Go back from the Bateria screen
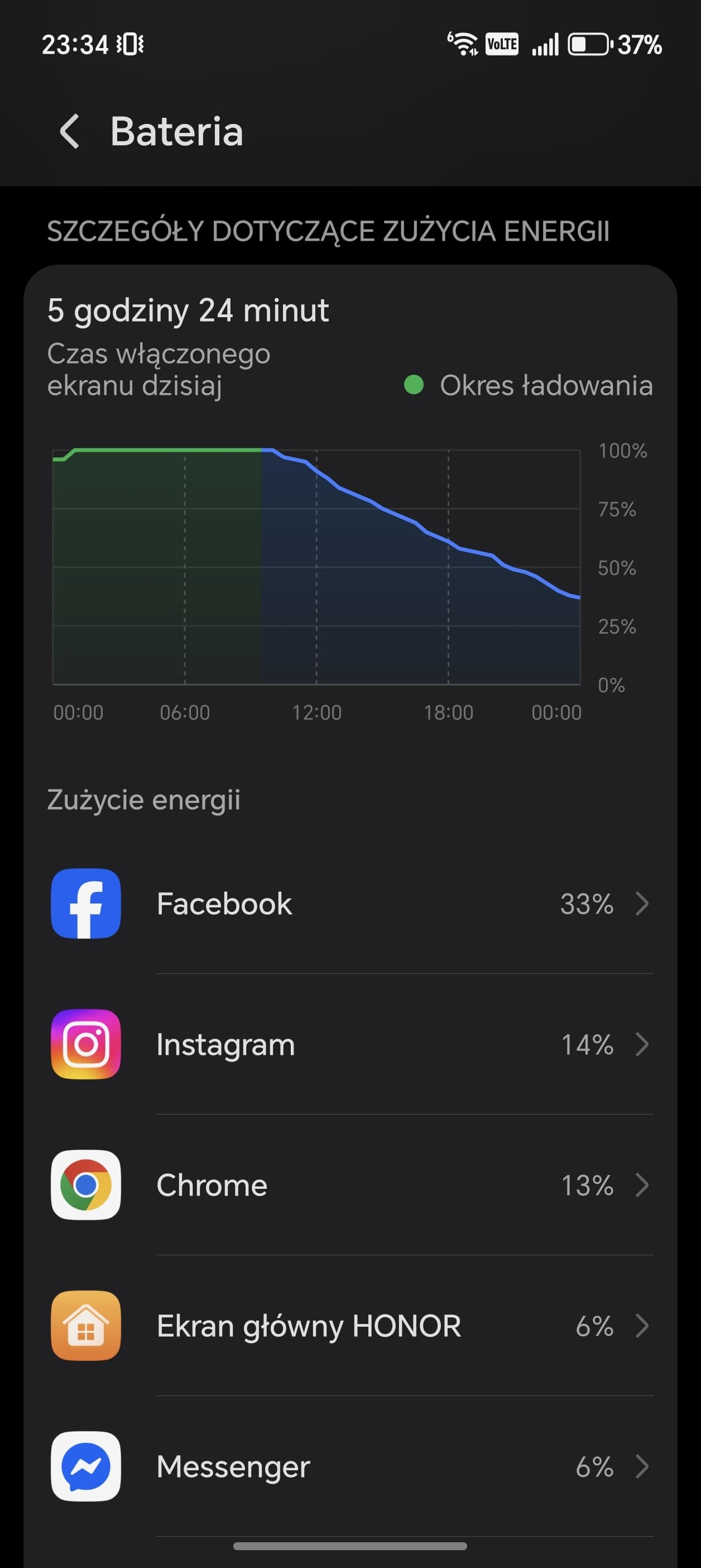Screen dimensions: 701x1568 pyautogui.click(x=70, y=131)
